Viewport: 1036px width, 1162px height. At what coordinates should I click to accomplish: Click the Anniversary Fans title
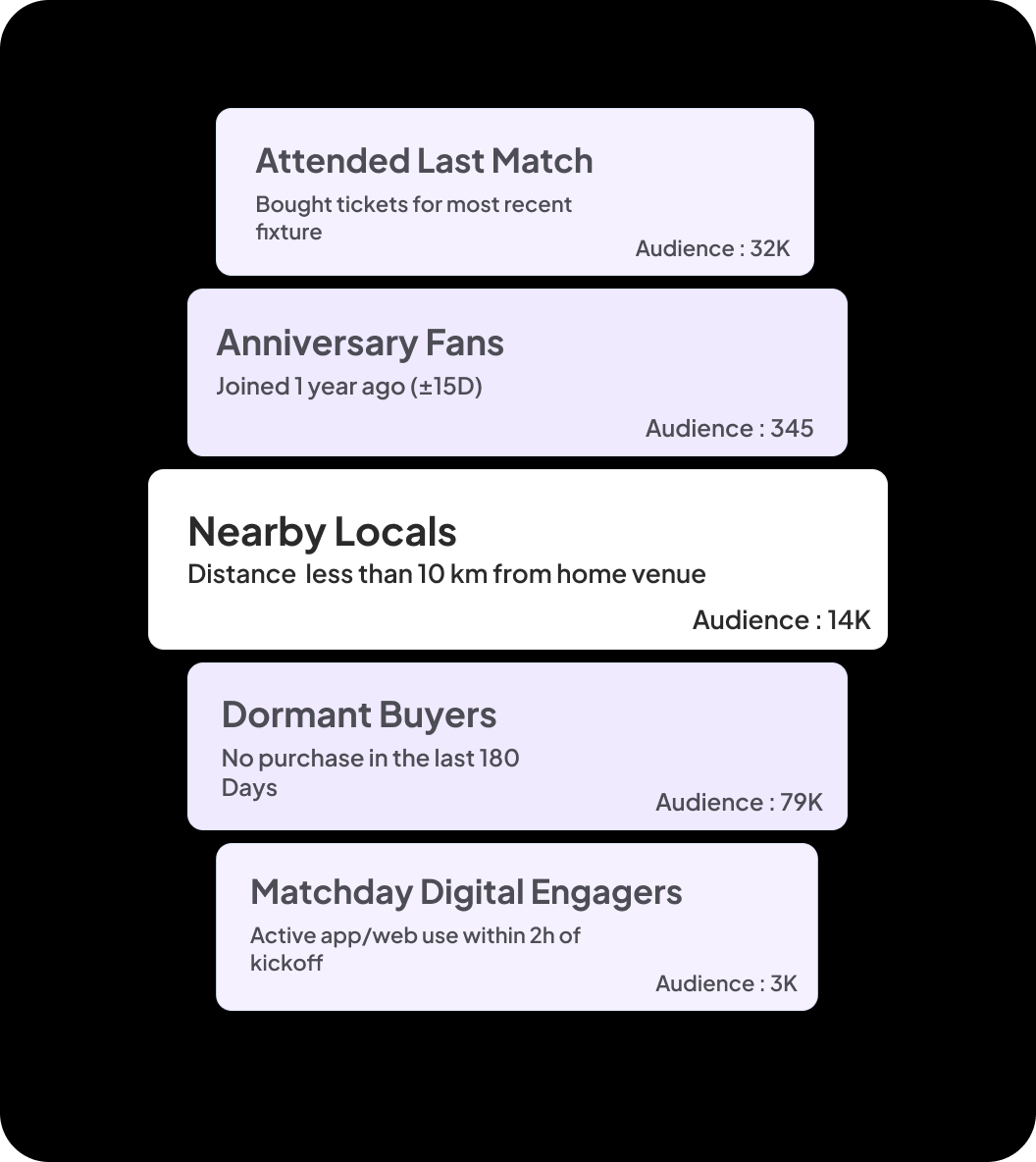coord(360,343)
